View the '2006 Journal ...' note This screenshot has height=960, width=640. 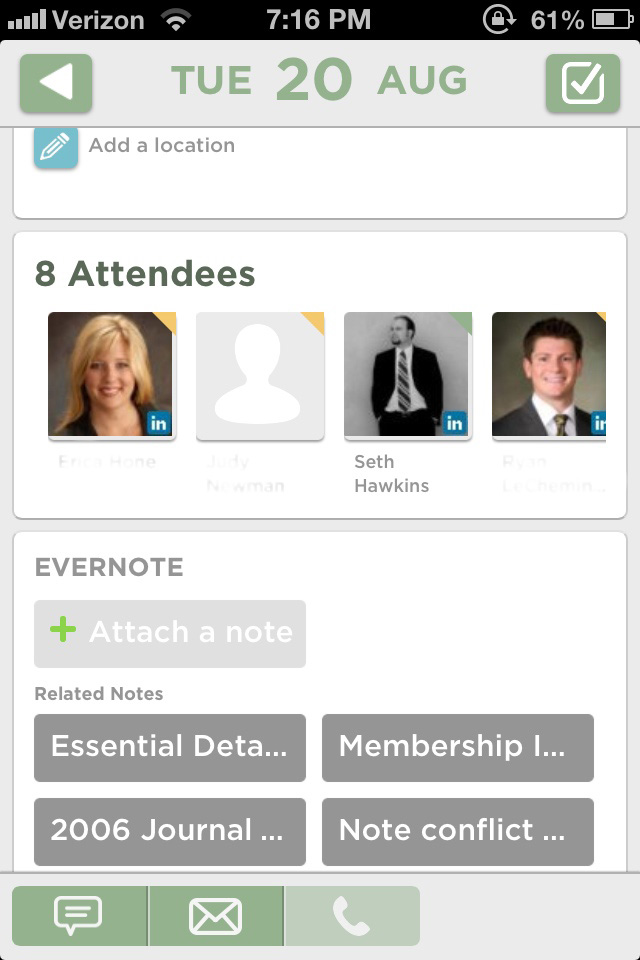170,831
